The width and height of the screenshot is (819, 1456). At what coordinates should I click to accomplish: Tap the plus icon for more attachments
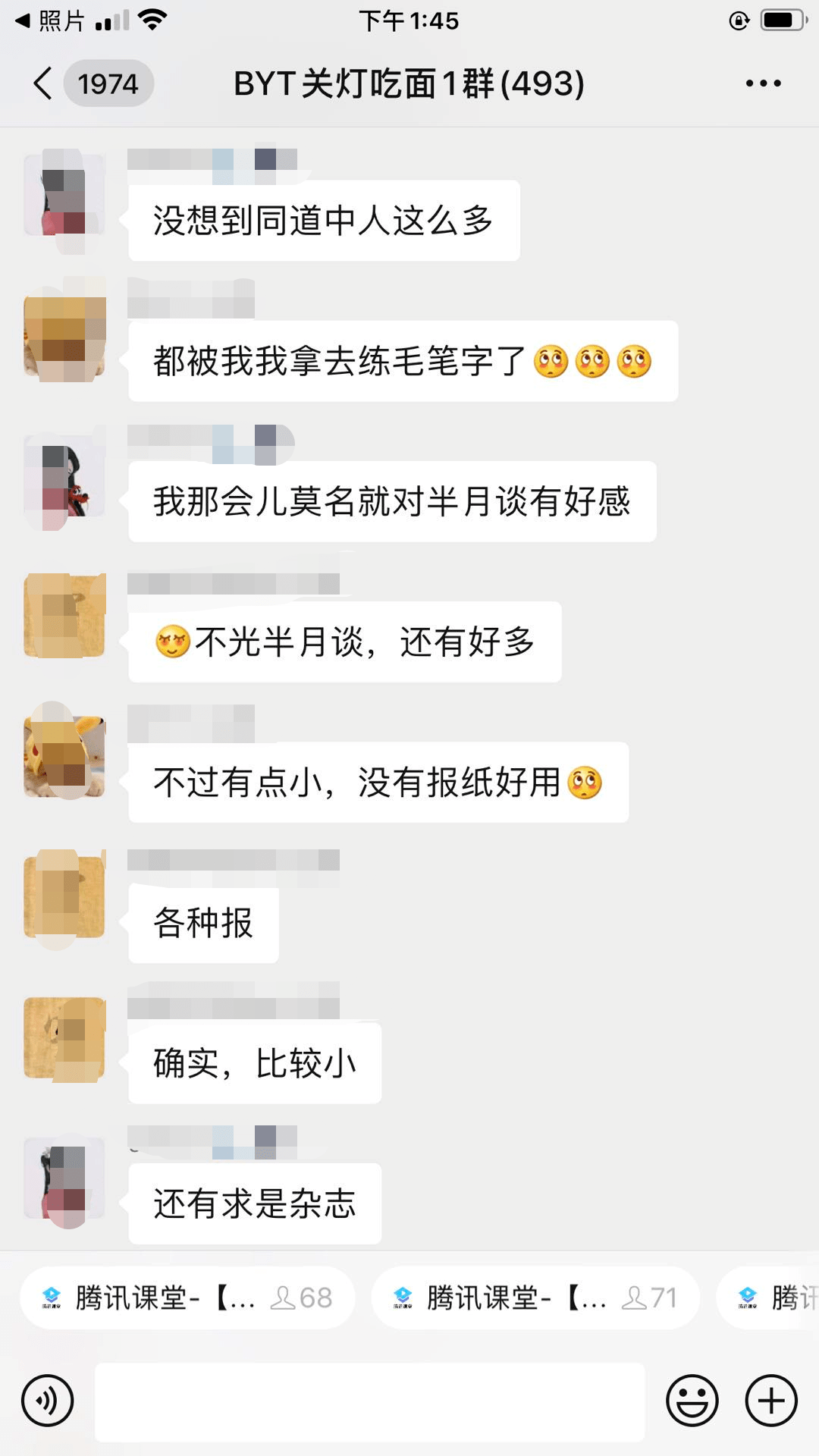(771, 1399)
